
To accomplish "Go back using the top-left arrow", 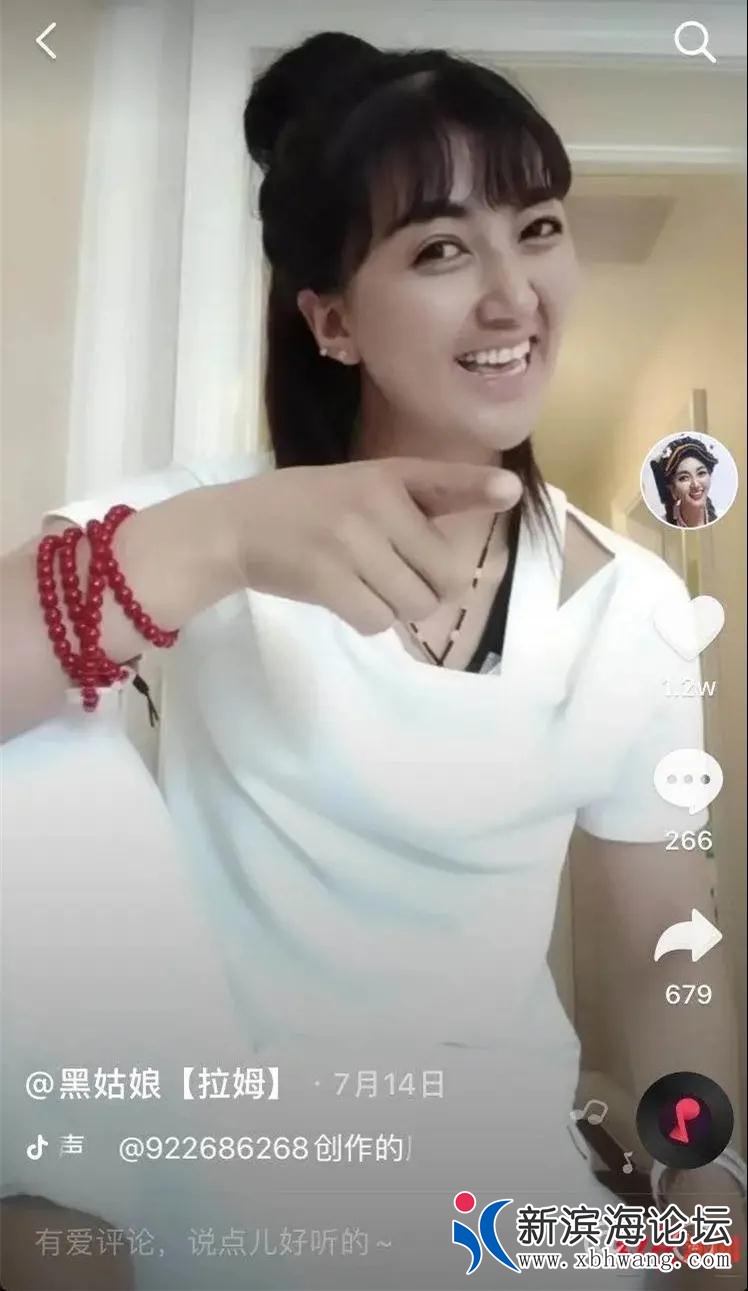I will pyautogui.click(x=46, y=41).
